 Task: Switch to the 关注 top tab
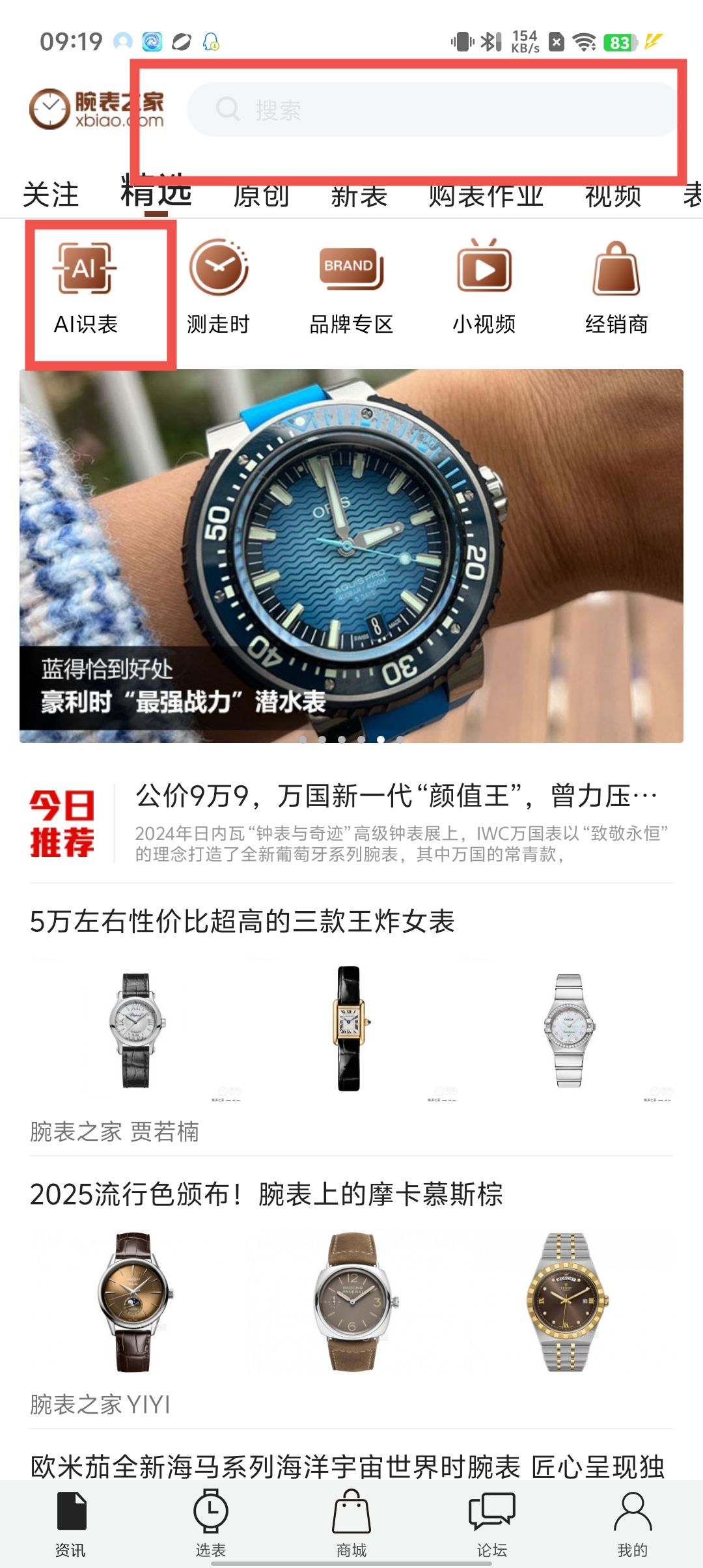pyautogui.click(x=51, y=195)
